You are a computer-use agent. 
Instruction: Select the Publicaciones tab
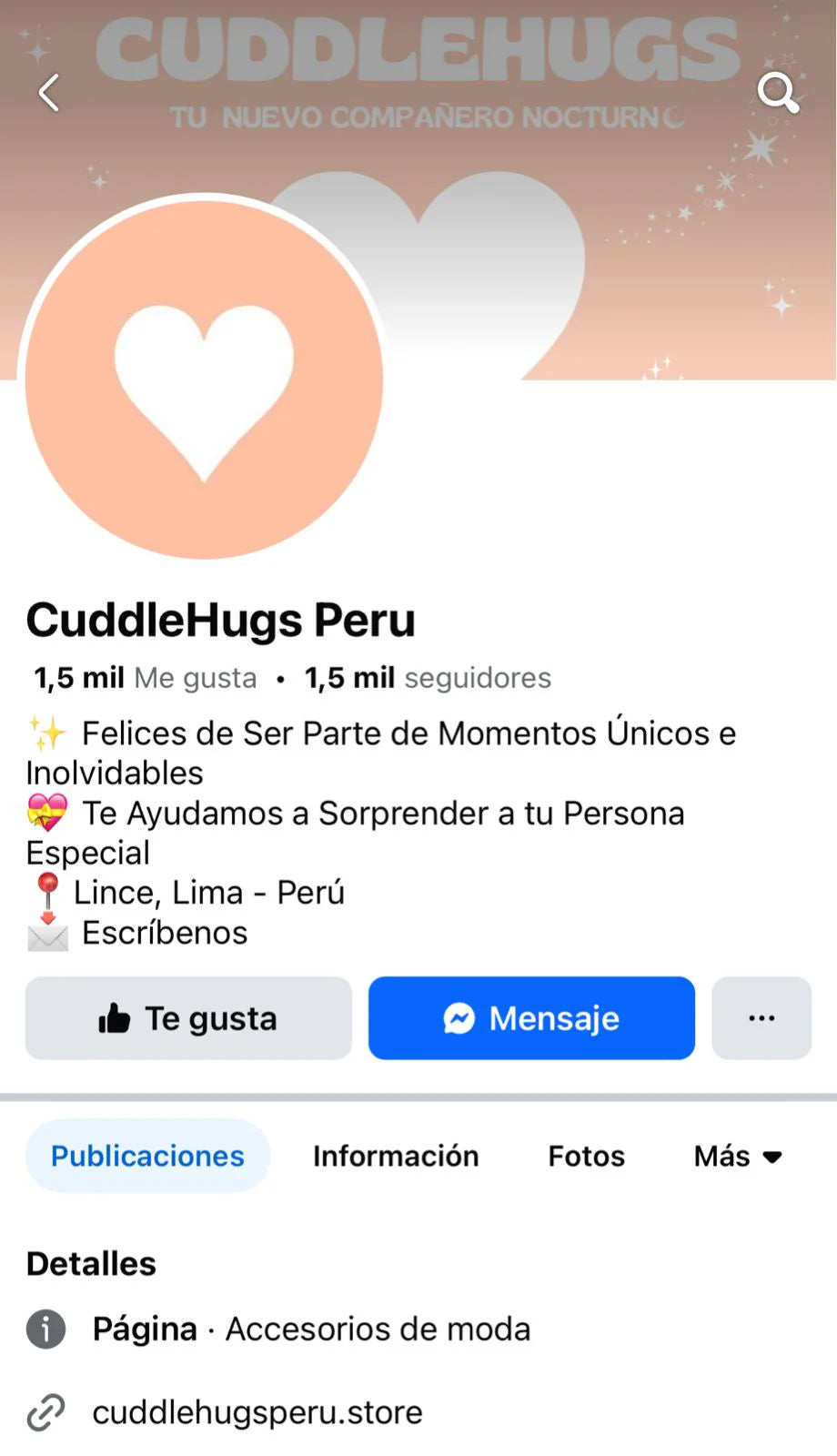coord(147,1156)
